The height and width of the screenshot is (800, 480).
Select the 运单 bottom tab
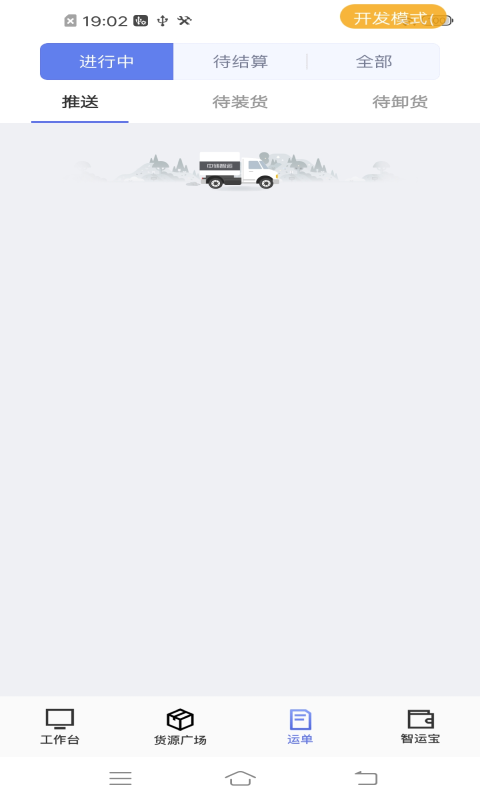tap(300, 727)
